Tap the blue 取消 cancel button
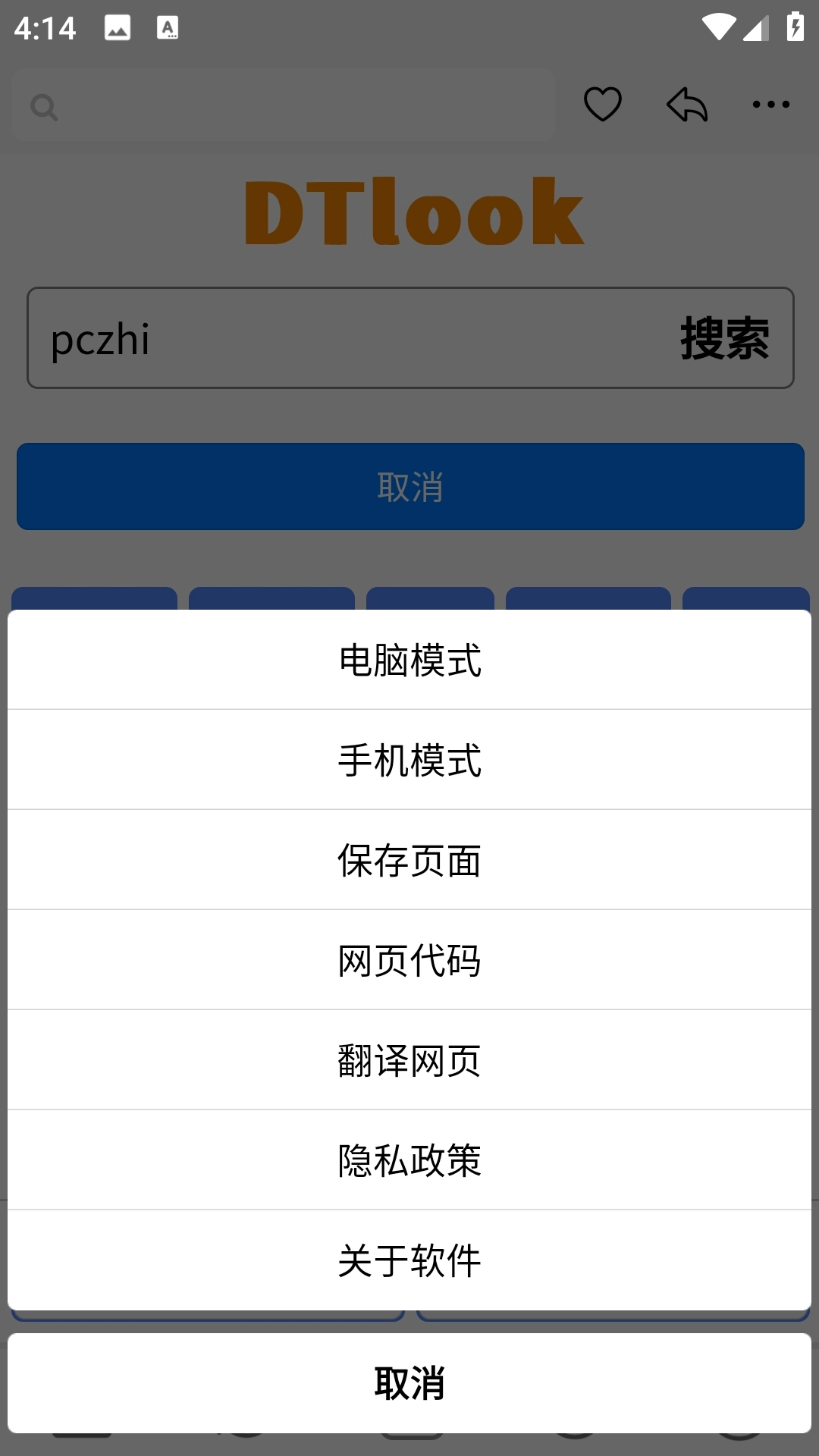Viewport: 819px width, 1456px height. point(409,486)
